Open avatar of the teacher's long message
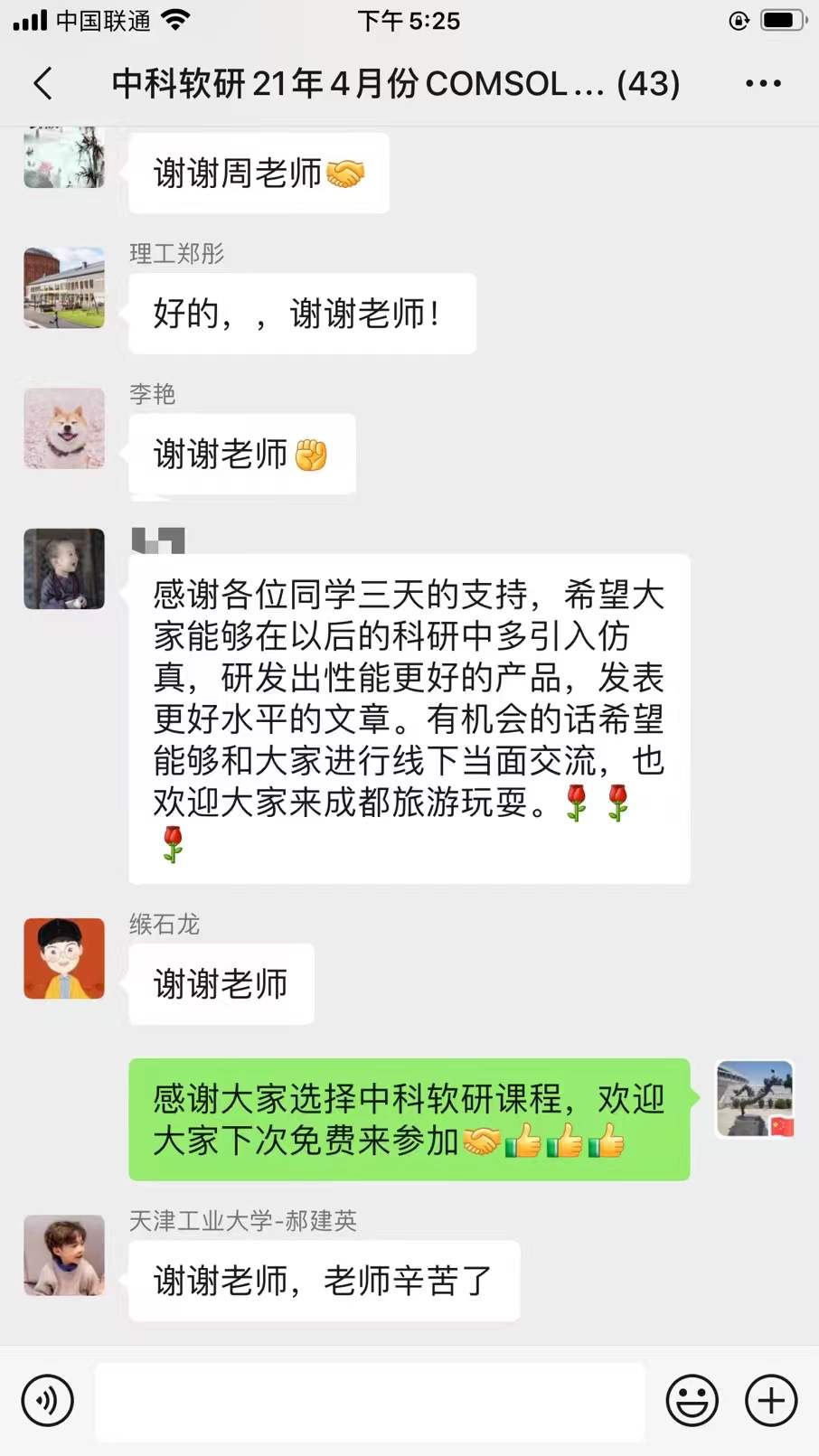Screen dimensions: 819x1456 point(64,568)
